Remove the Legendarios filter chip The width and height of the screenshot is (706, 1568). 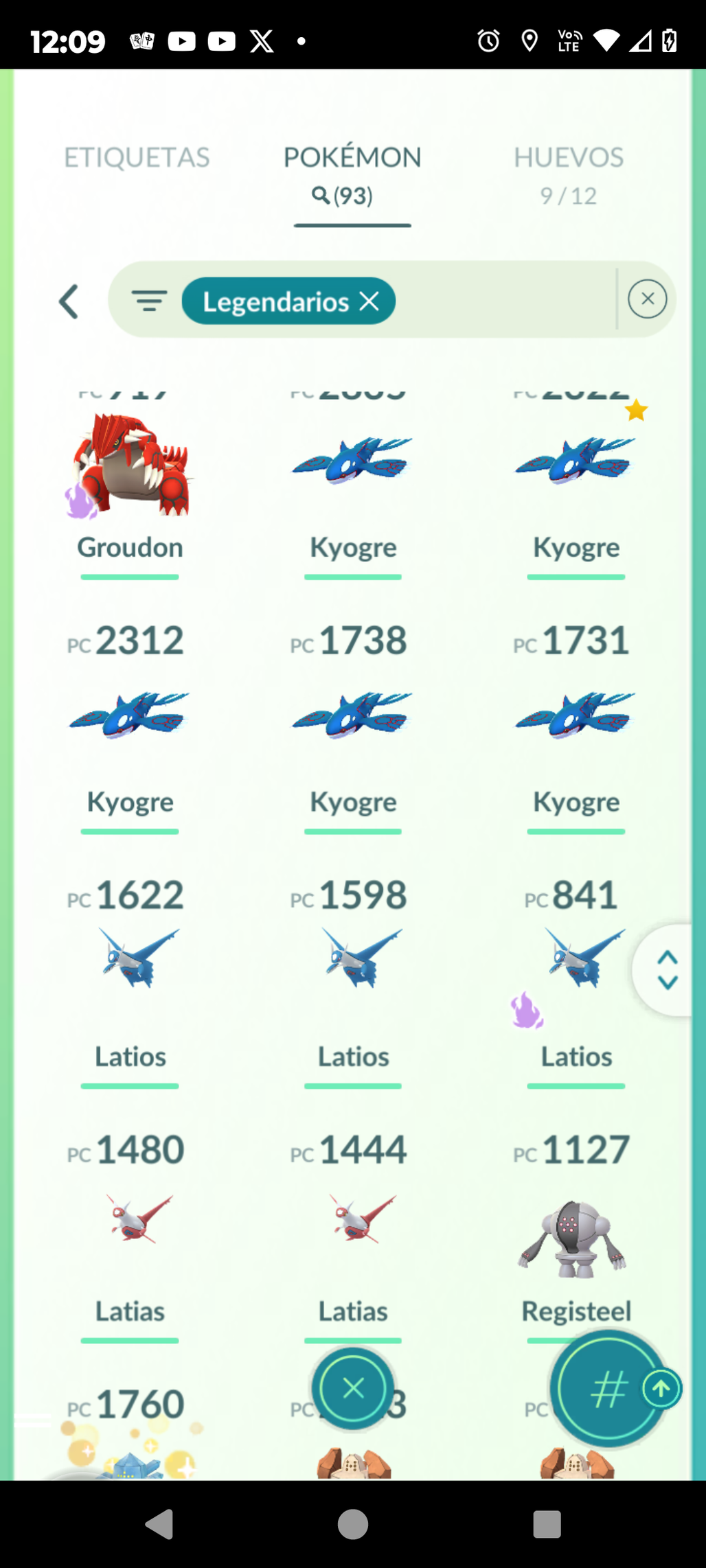tap(369, 301)
